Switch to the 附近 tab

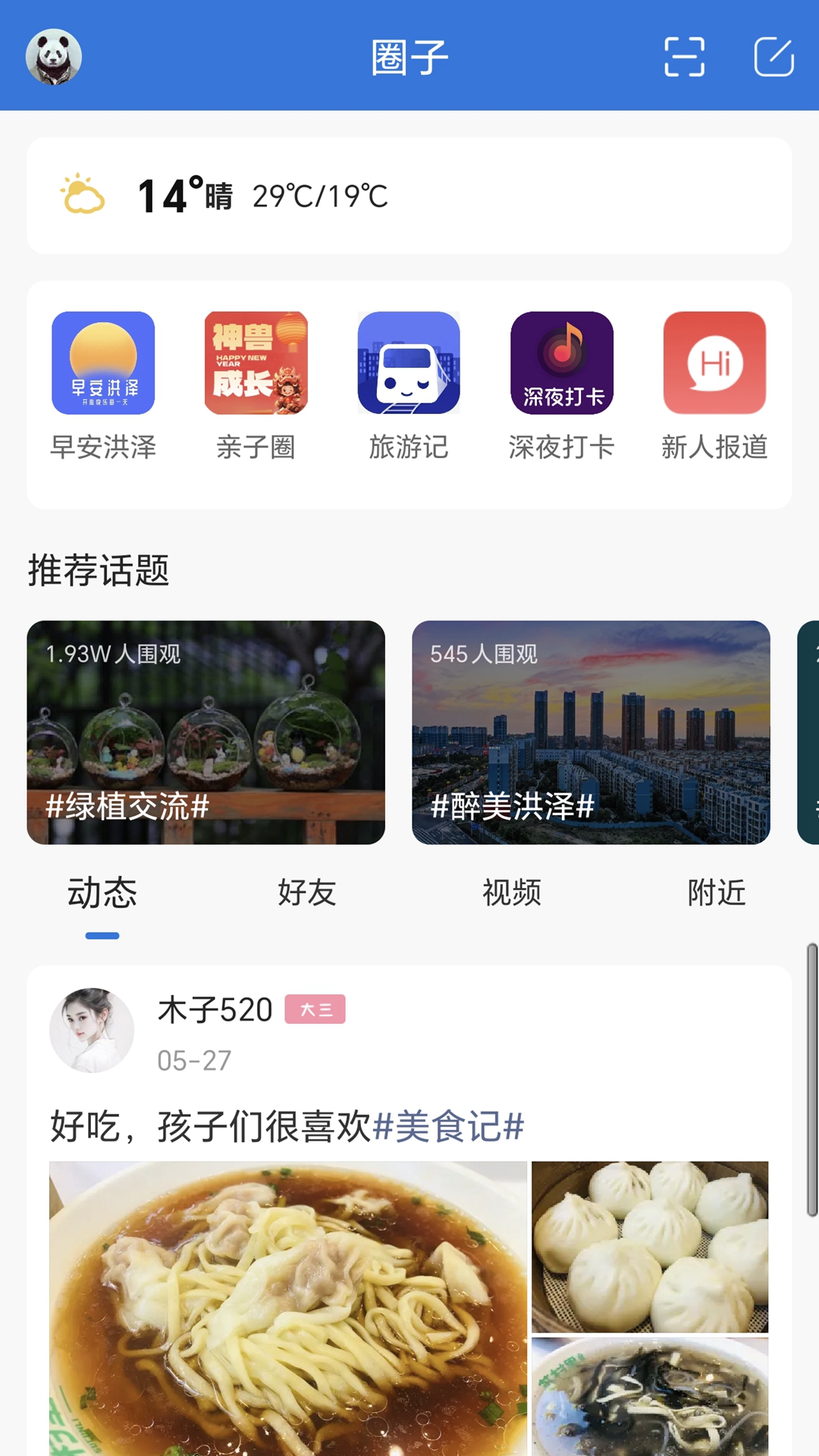[717, 893]
